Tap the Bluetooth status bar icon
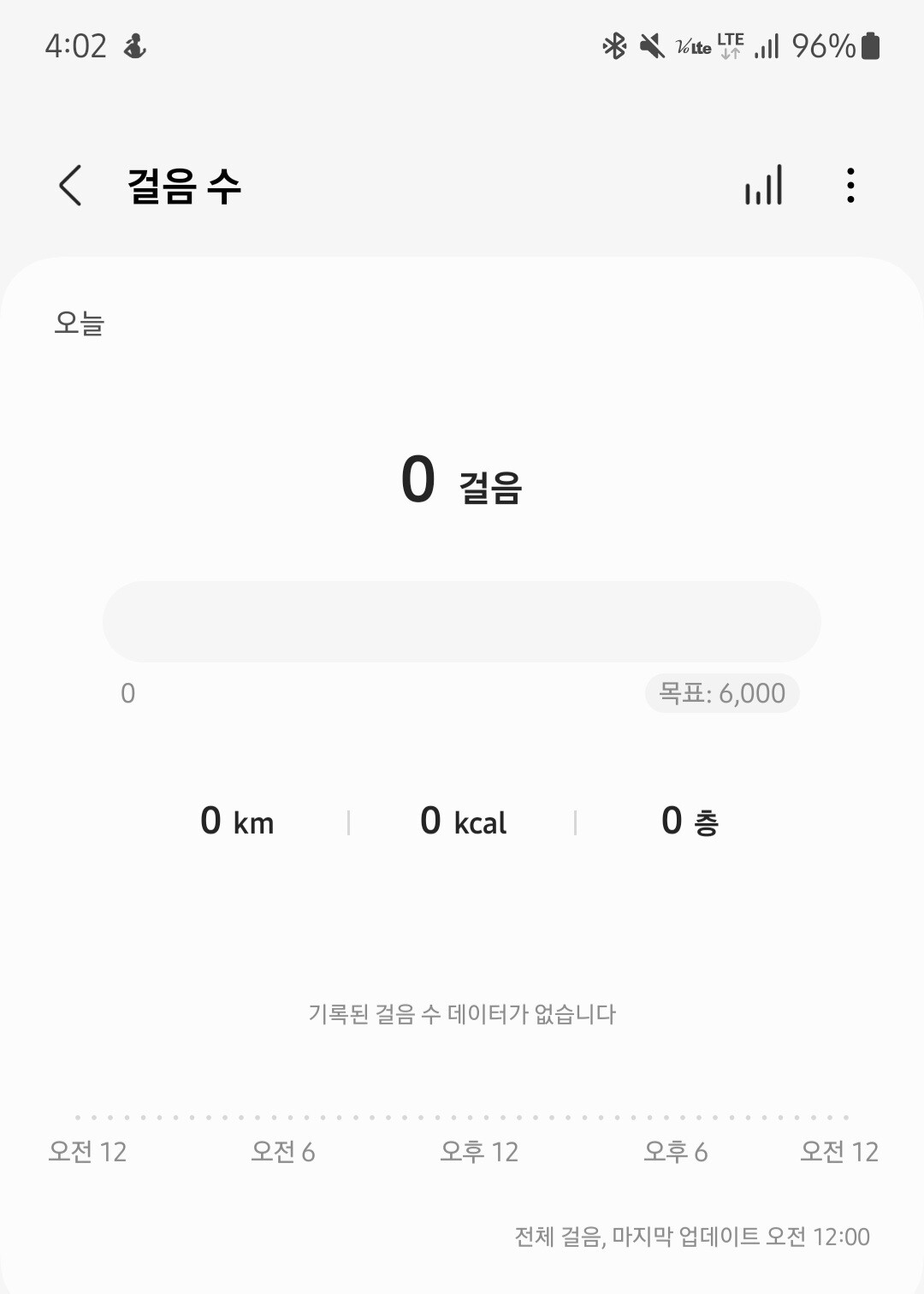This screenshot has width=924, height=1294. coord(614,47)
